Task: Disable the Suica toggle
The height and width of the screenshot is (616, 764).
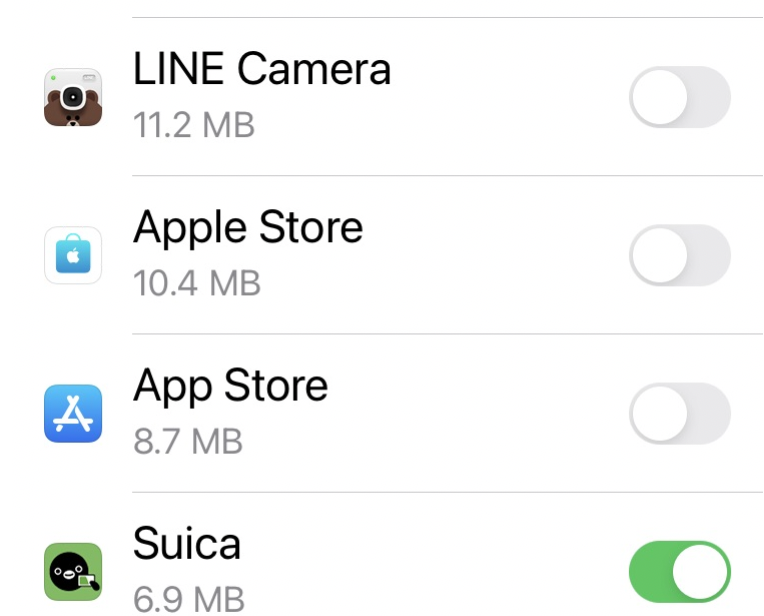Action: click(x=679, y=571)
